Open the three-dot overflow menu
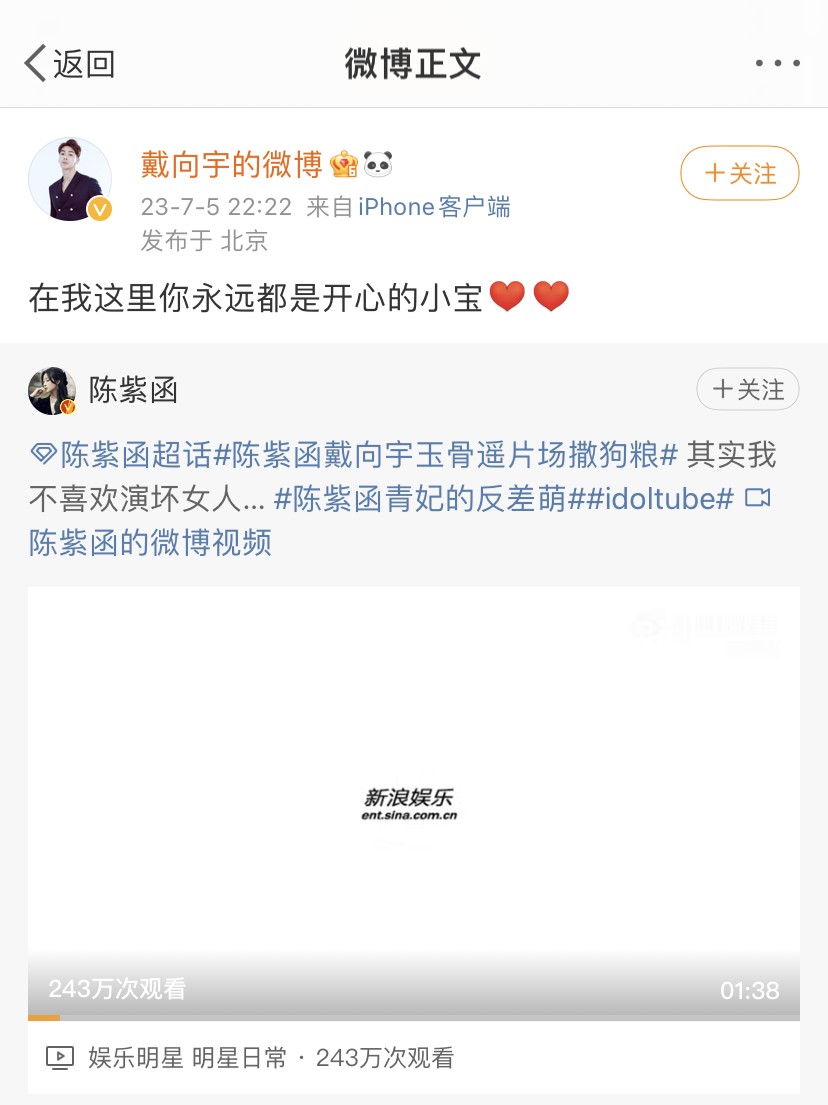The width and height of the screenshot is (828, 1105). click(777, 64)
